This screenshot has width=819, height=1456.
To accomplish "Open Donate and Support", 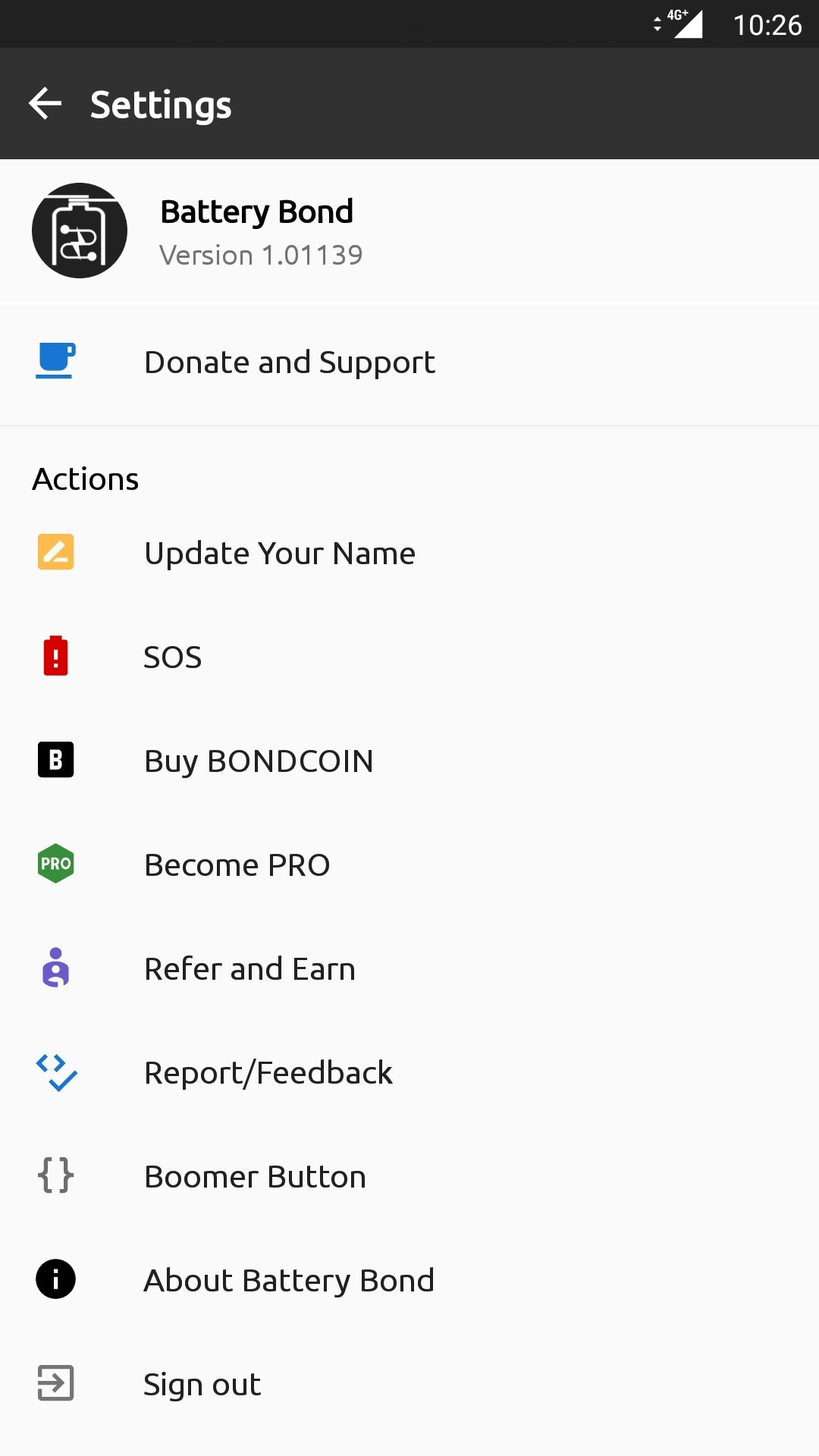I will tap(290, 362).
